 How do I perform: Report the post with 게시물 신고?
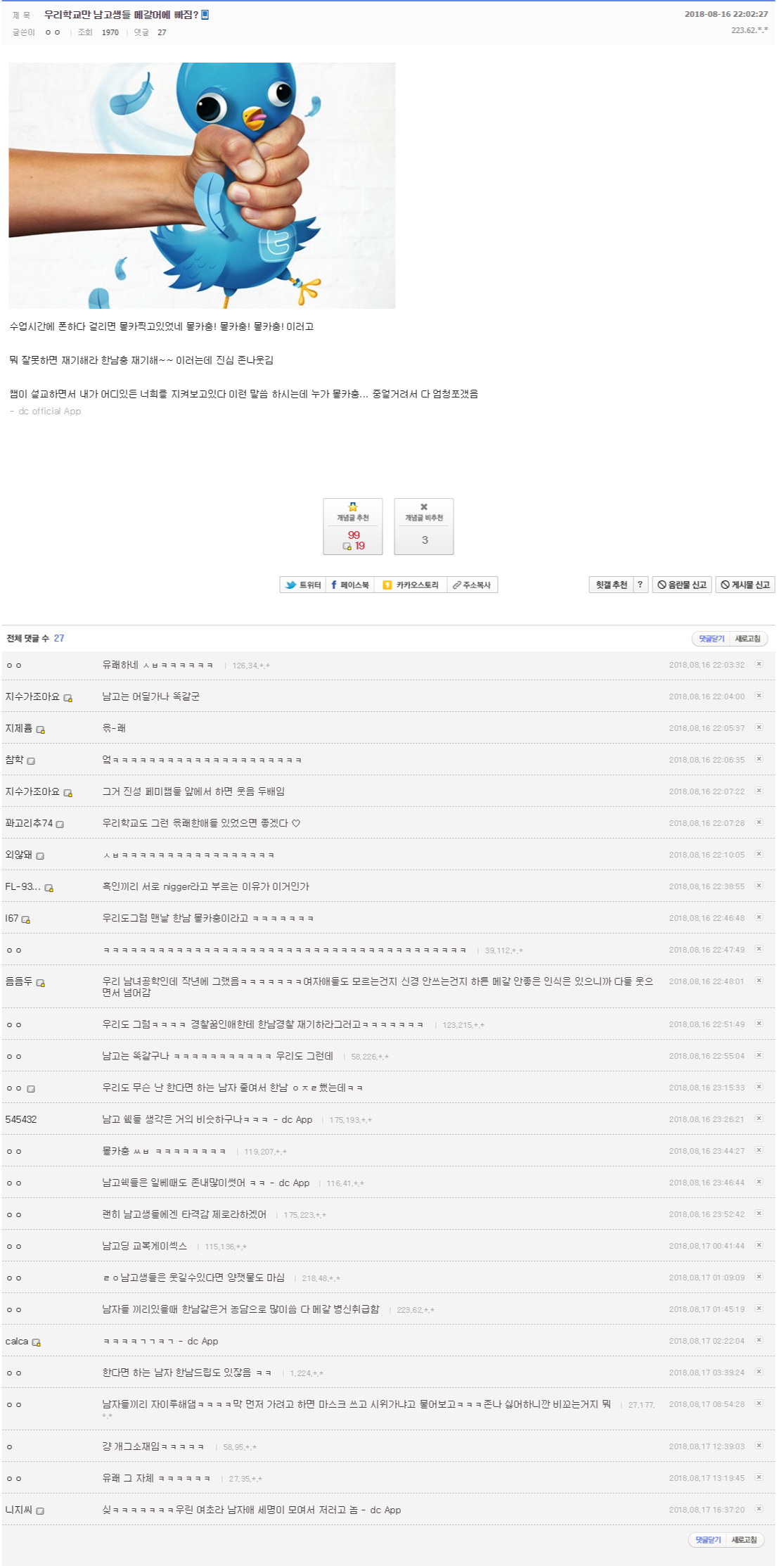(745, 585)
